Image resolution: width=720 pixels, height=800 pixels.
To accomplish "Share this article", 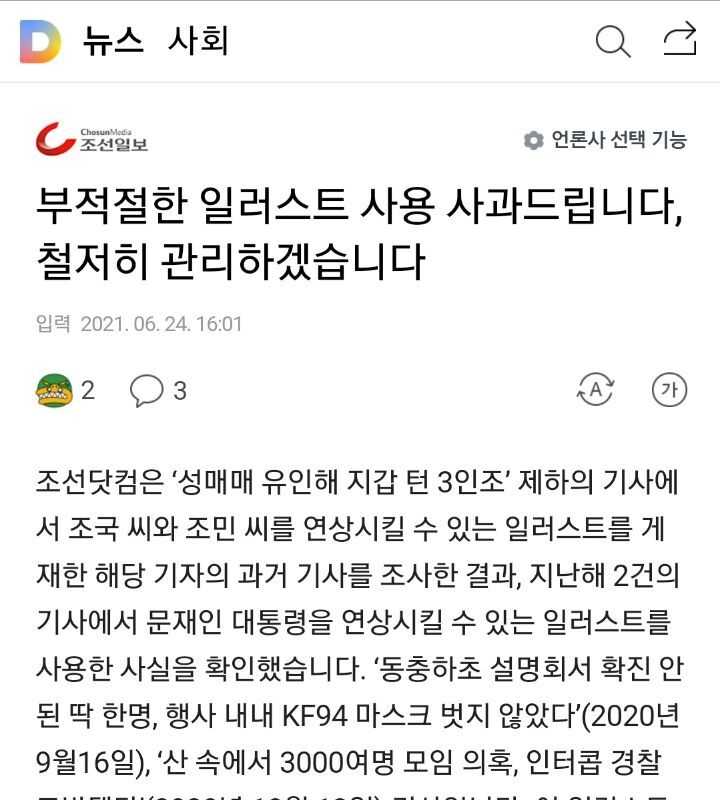I will pos(680,40).
